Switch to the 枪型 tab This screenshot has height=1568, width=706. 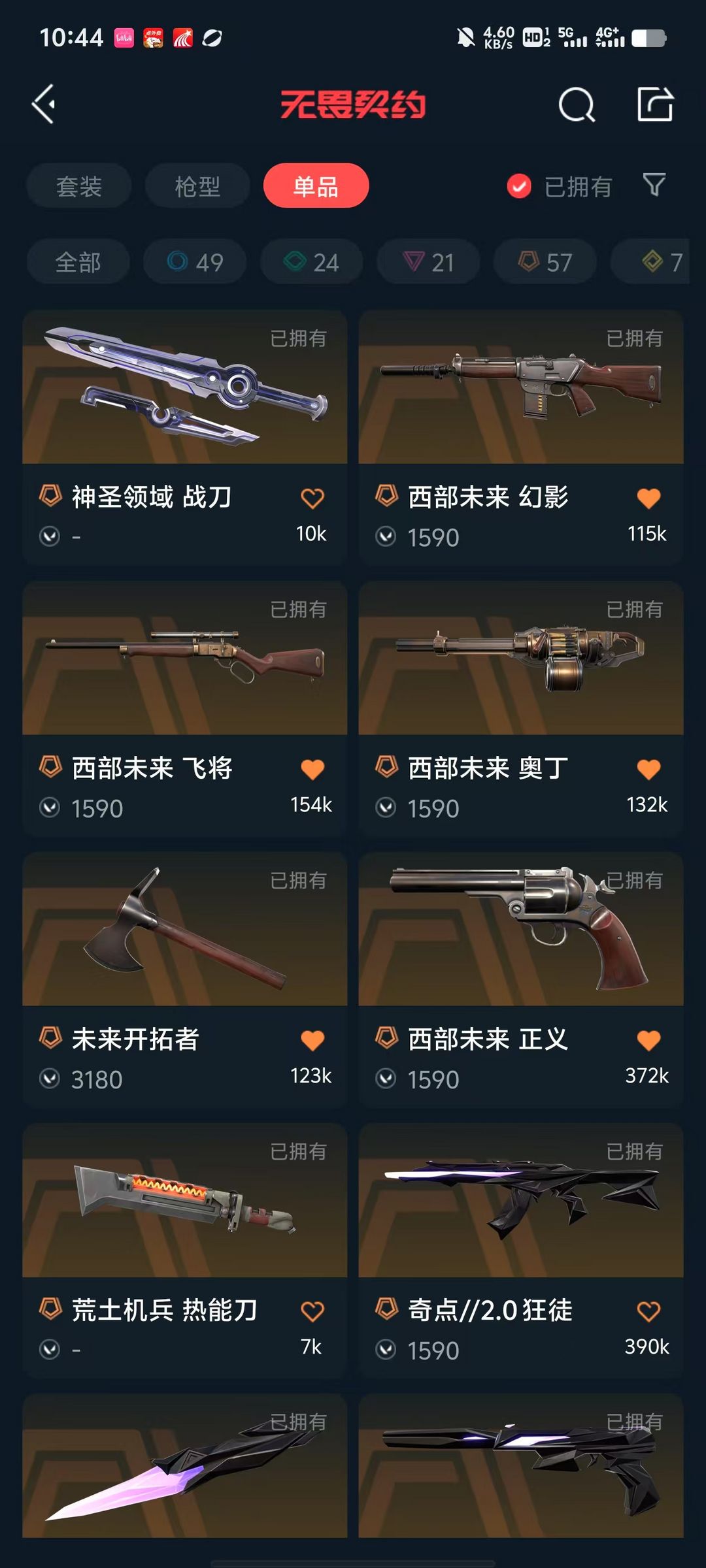(197, 186)
